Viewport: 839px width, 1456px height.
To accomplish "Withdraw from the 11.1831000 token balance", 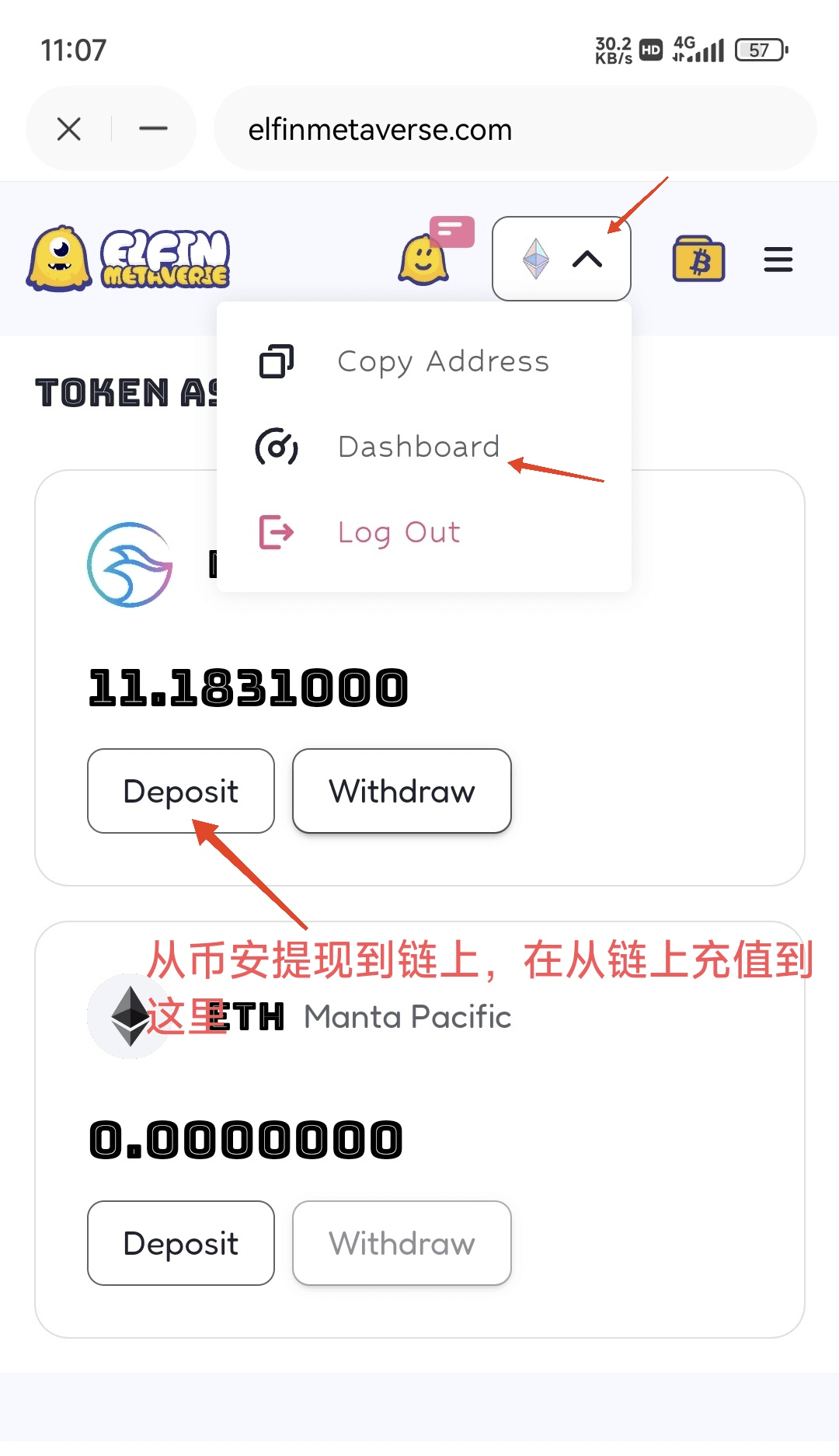I will click(402, 791).
